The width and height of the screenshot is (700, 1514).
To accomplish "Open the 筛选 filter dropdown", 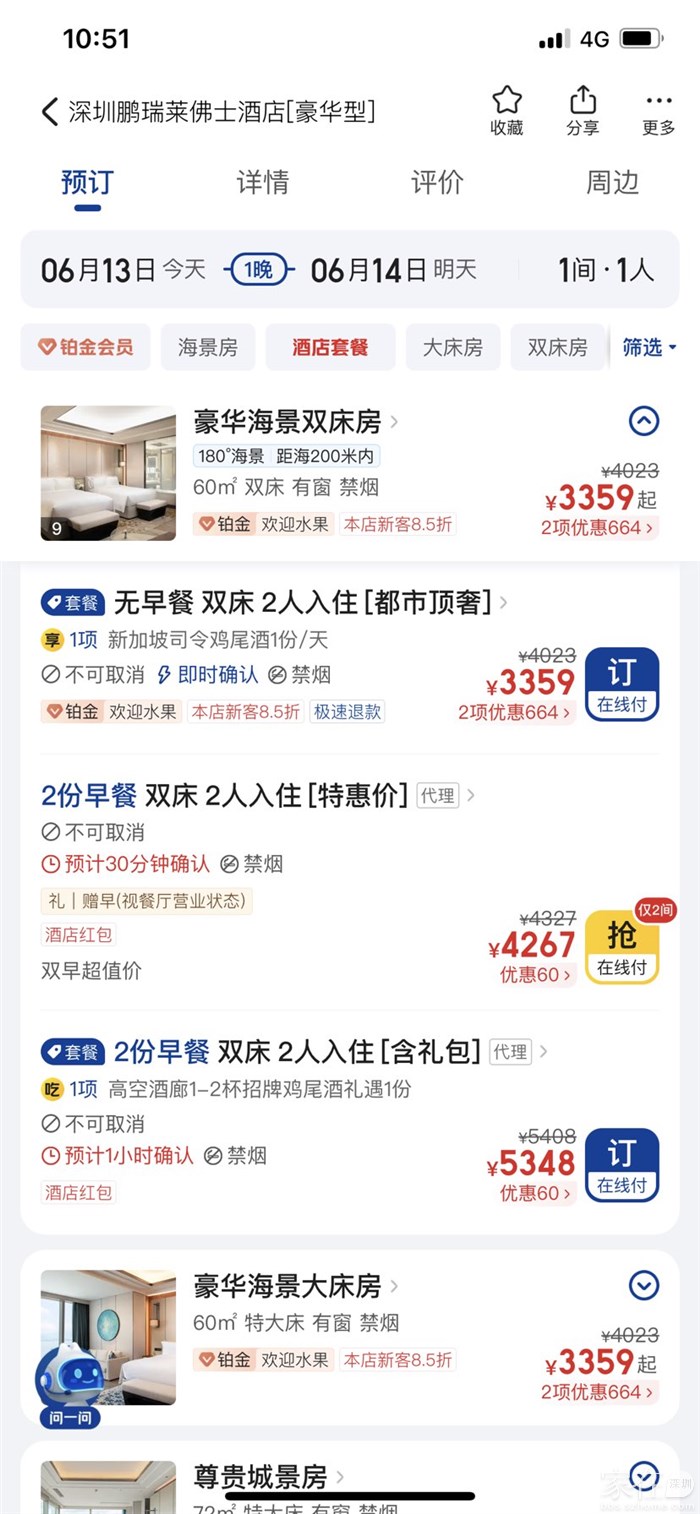I will point(649,347).
